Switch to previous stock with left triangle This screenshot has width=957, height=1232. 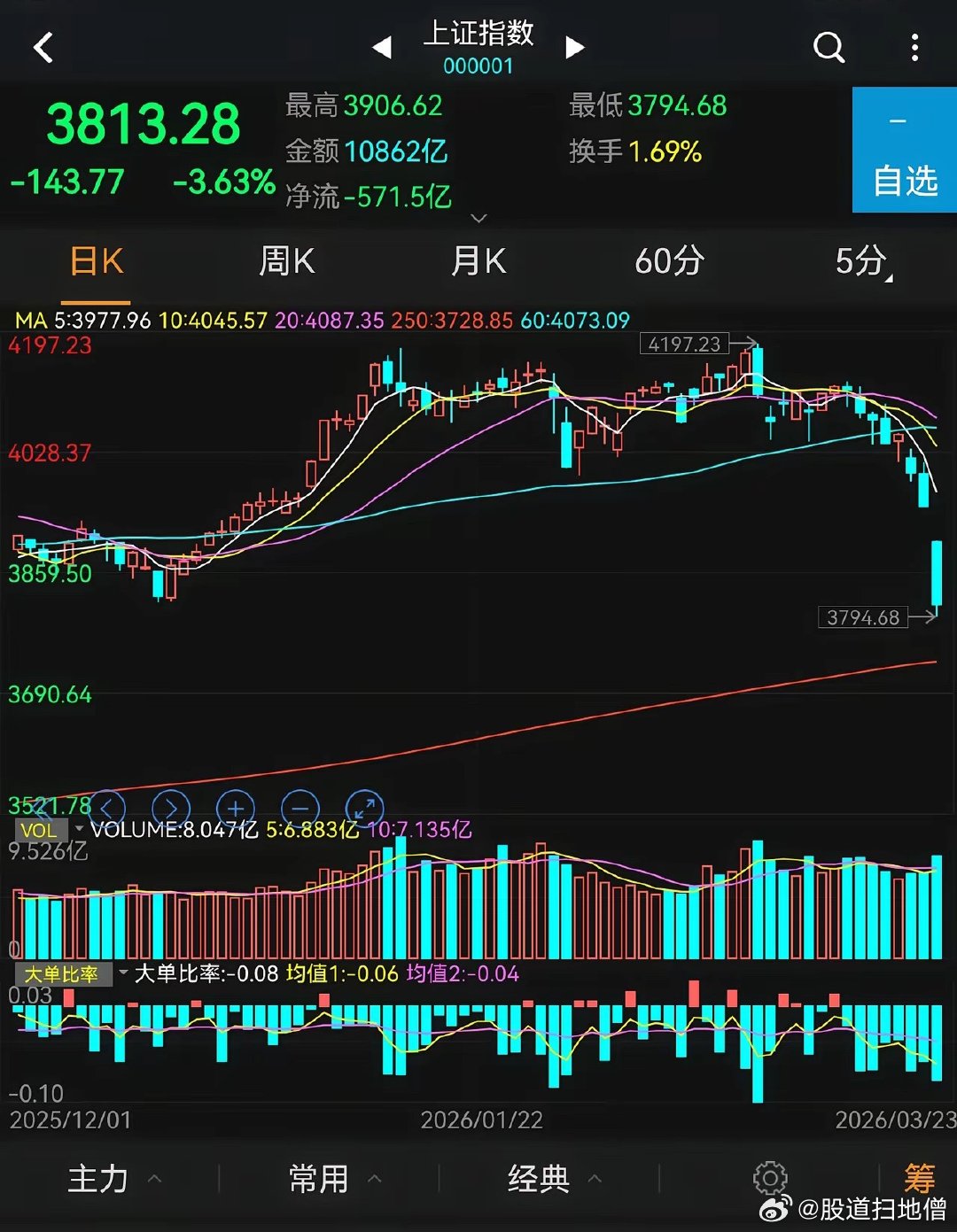point(383,49)
